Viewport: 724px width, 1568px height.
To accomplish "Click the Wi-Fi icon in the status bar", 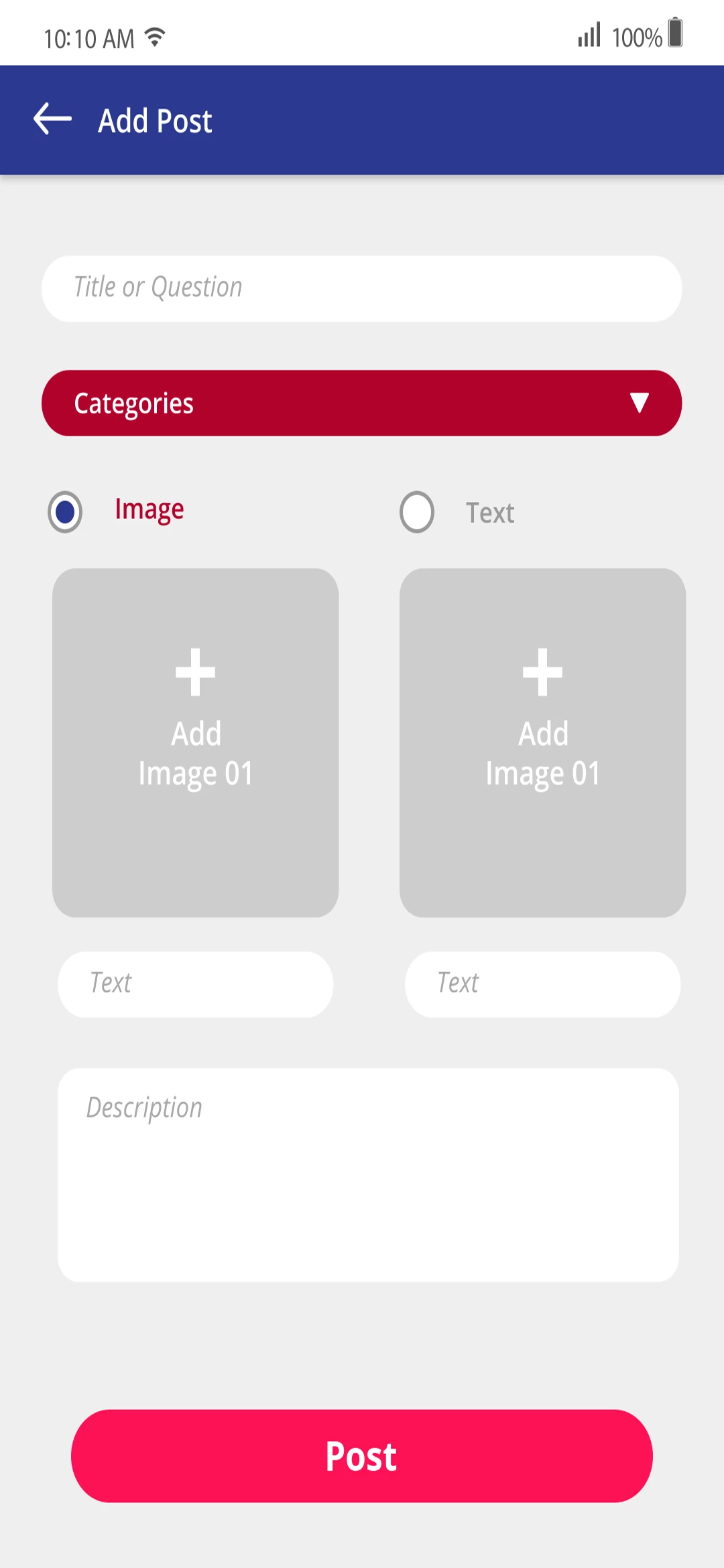I will coord(155,37).
